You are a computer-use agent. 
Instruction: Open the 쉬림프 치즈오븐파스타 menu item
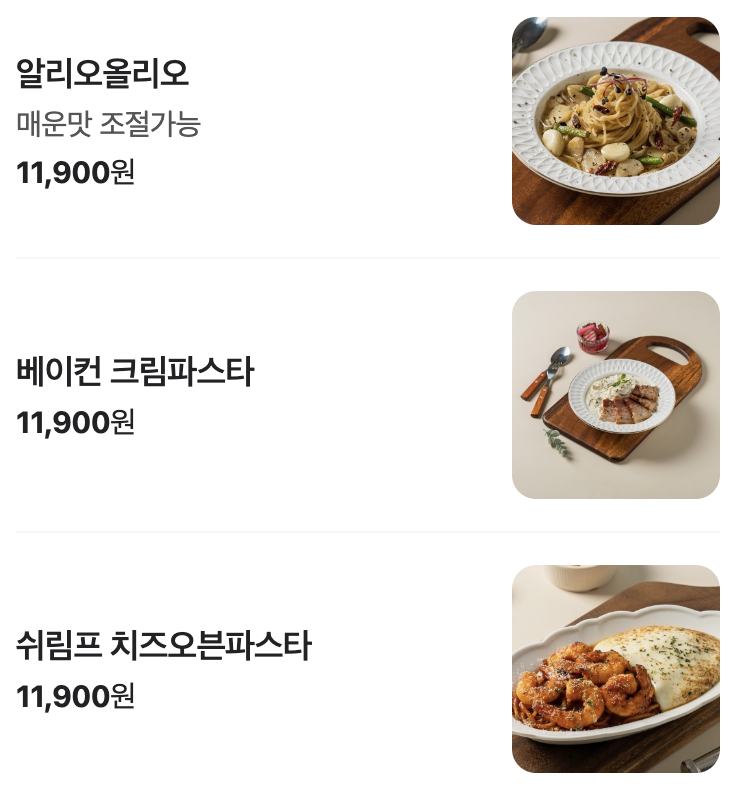[x=250, y=670]
